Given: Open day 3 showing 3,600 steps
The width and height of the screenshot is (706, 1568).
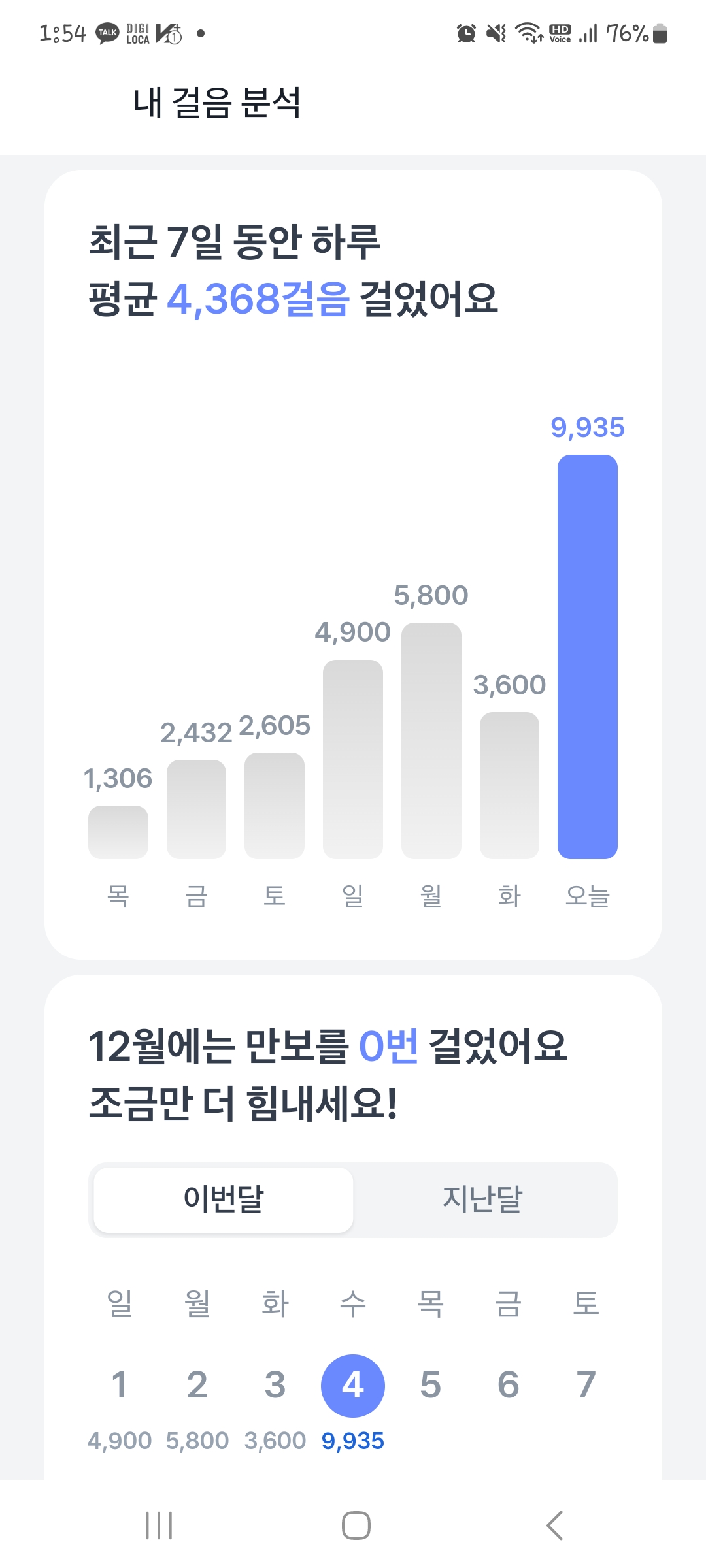Looking at the screenshot, I should pos(275,1385).
